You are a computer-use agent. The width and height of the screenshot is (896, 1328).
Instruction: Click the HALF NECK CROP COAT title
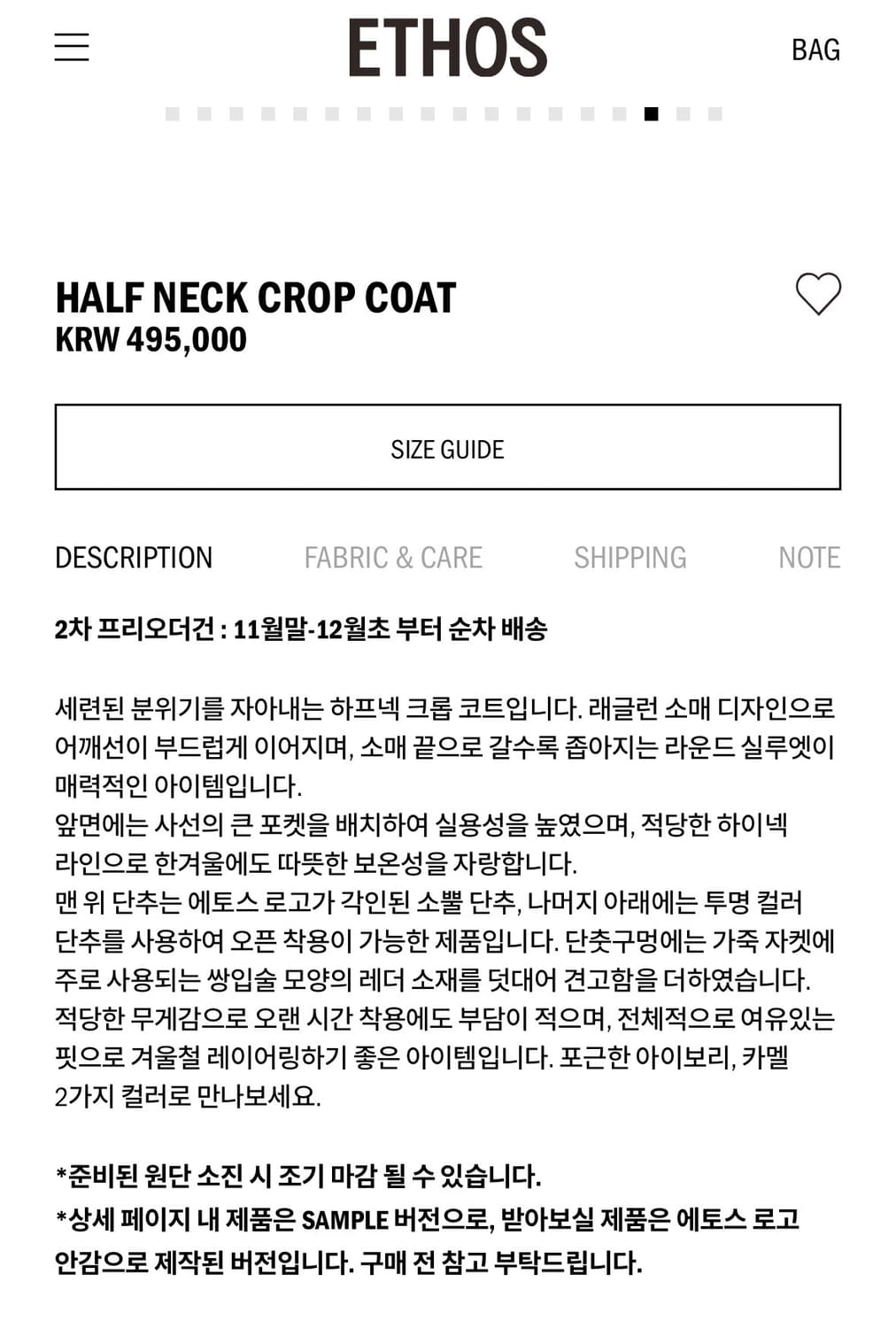coord(255,298)
